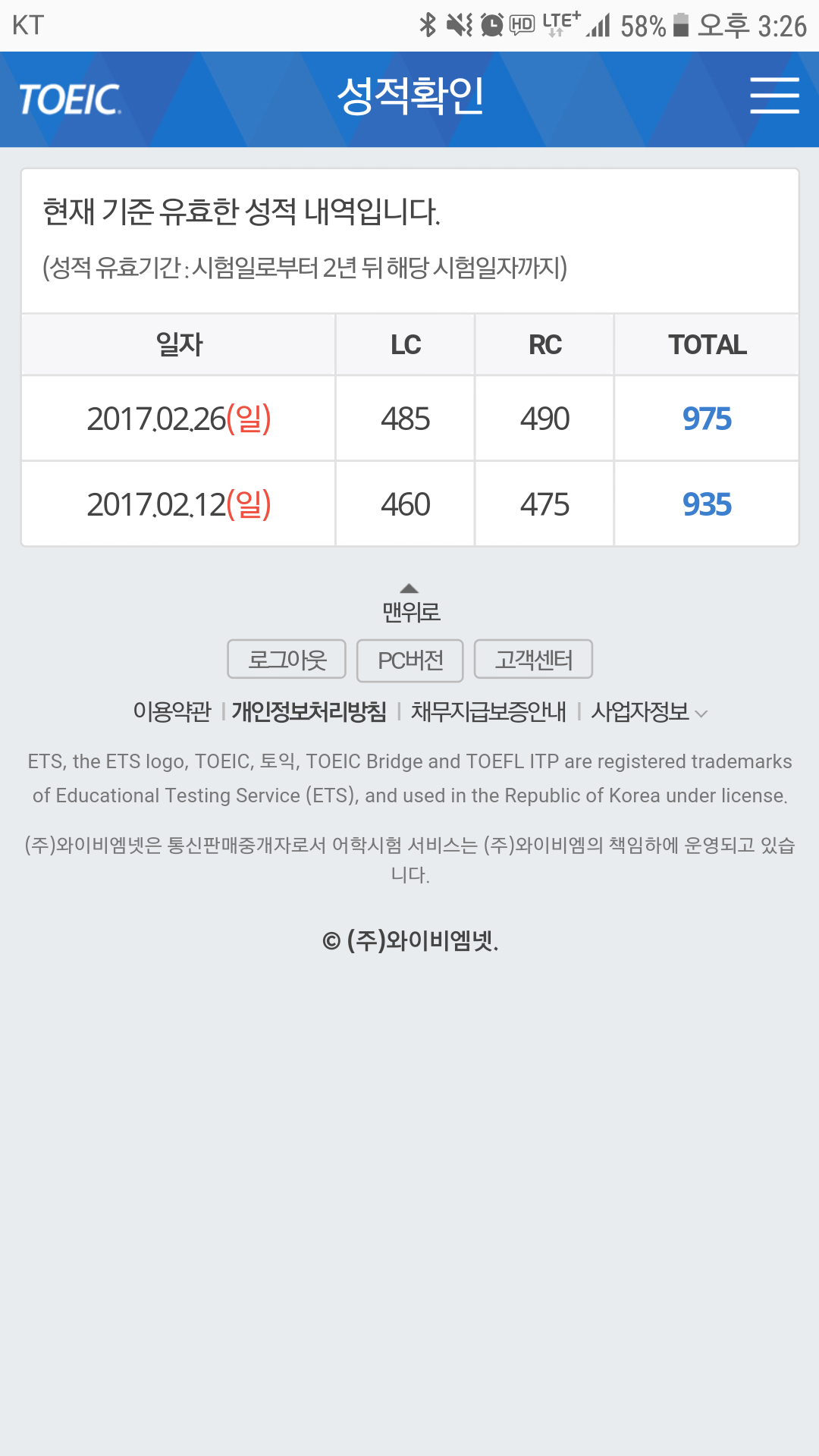The width and height of the screenshot is (819, 1456).
Task: Tap the TOEIC logo to go home
Action: 70,99
